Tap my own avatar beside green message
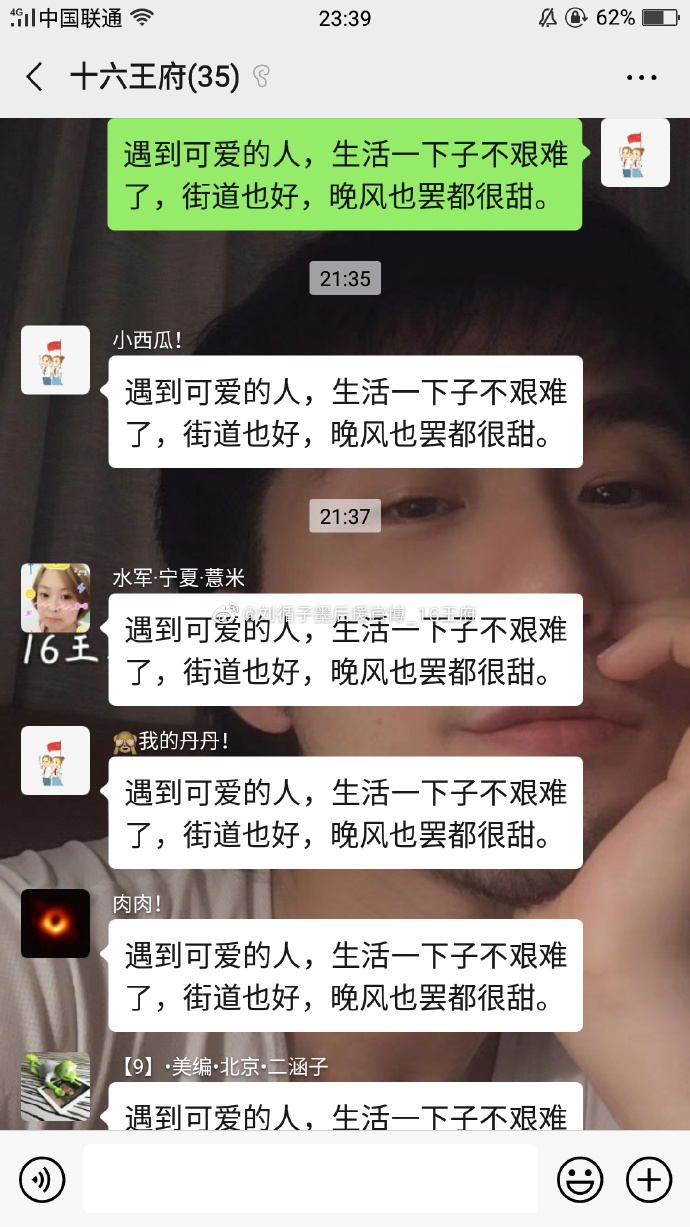690x1227 pixels. (x=635, y=153)
